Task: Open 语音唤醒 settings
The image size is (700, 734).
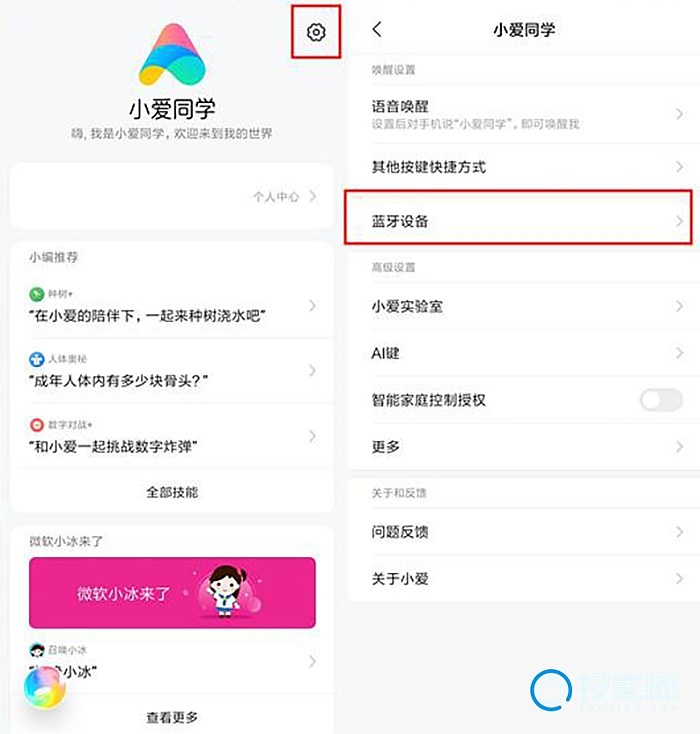Action: 524,114
